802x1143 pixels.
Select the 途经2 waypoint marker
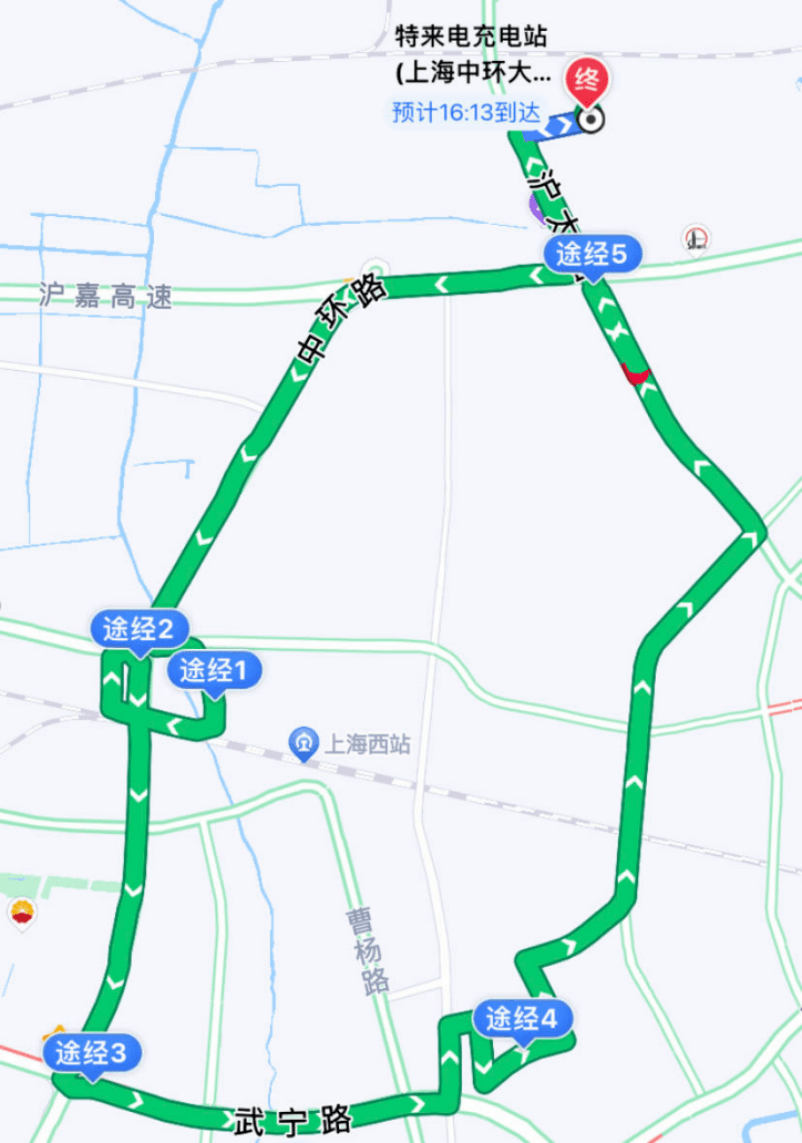[x=140, y=629]
